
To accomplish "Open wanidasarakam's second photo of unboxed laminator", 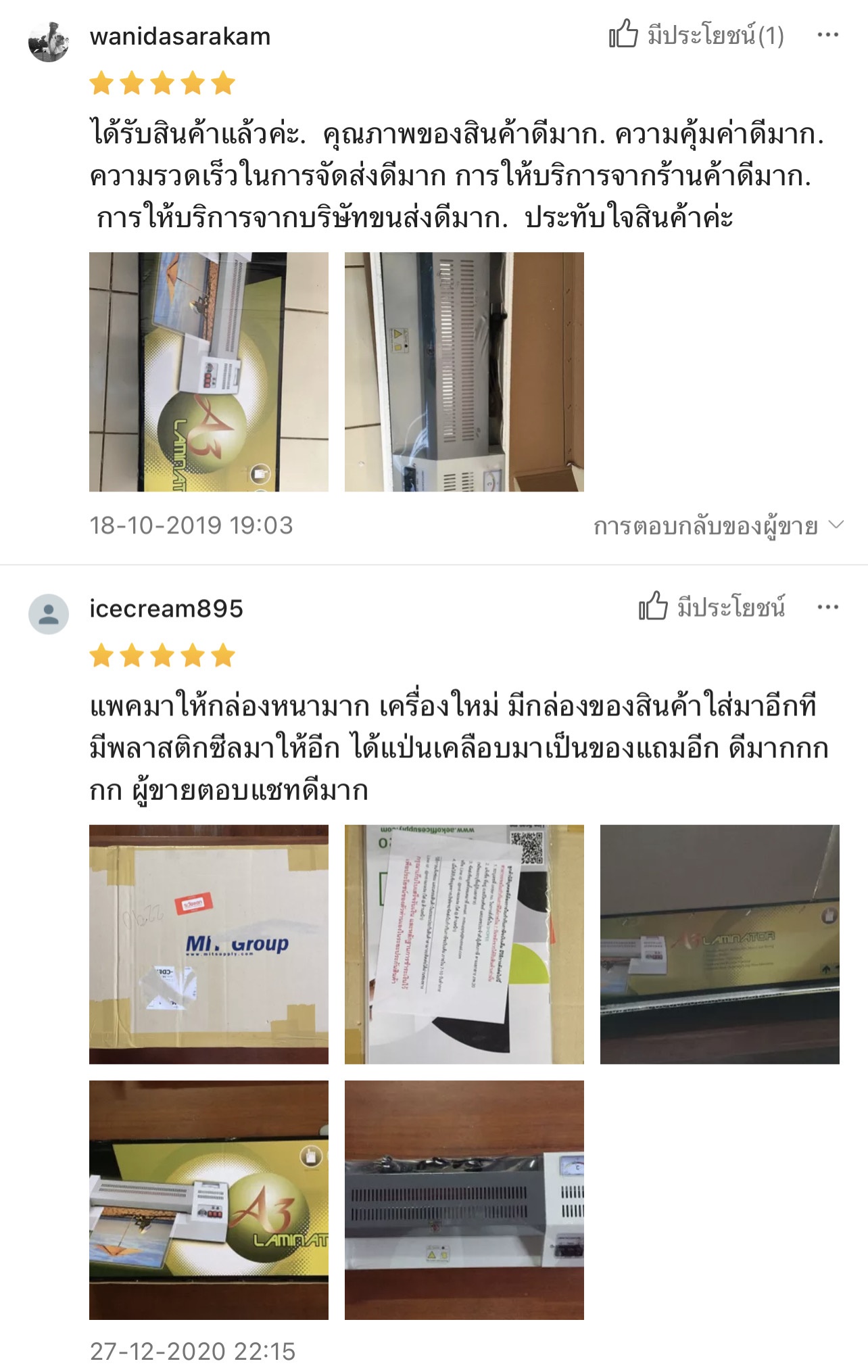I will coord(464,372).
